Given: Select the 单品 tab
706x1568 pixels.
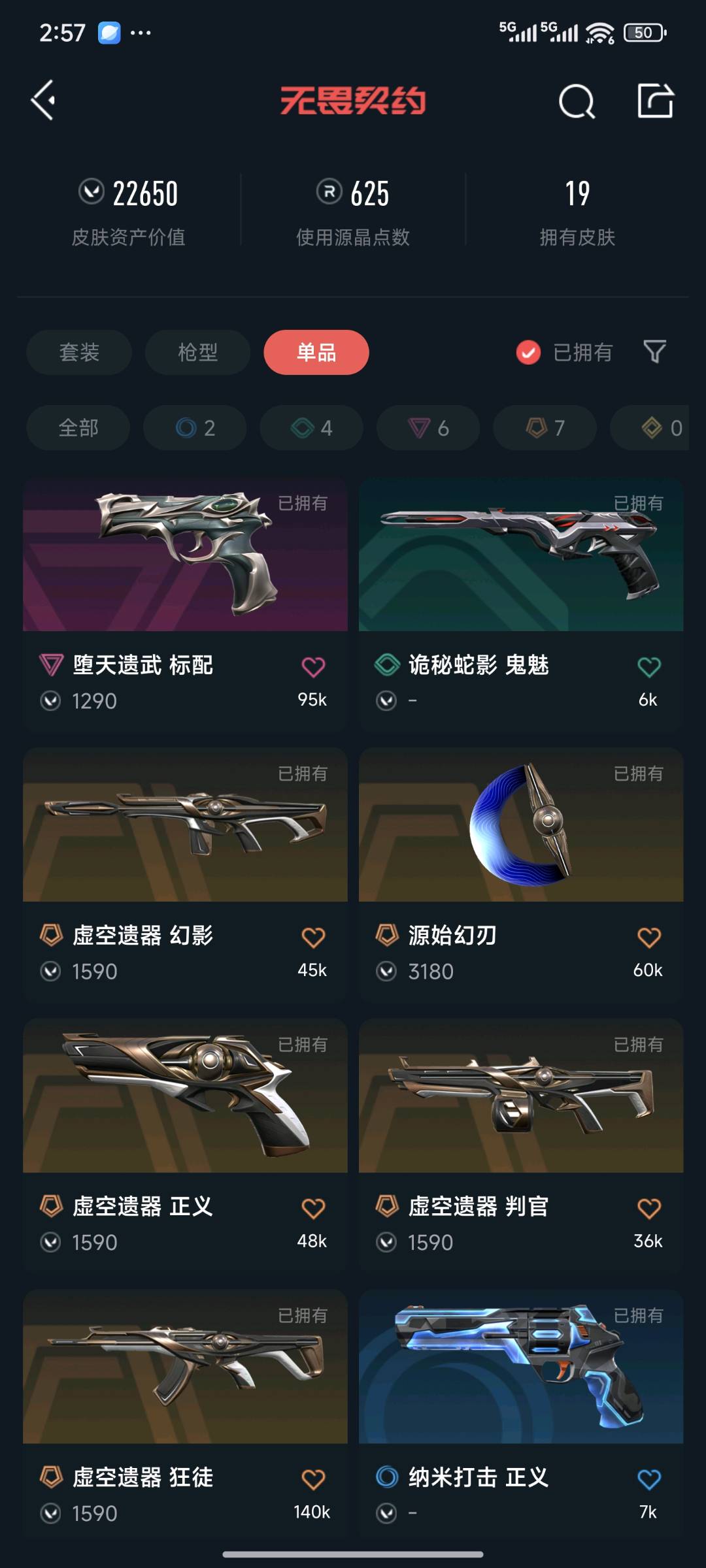Looking at the screenshot, I should 316,352.
